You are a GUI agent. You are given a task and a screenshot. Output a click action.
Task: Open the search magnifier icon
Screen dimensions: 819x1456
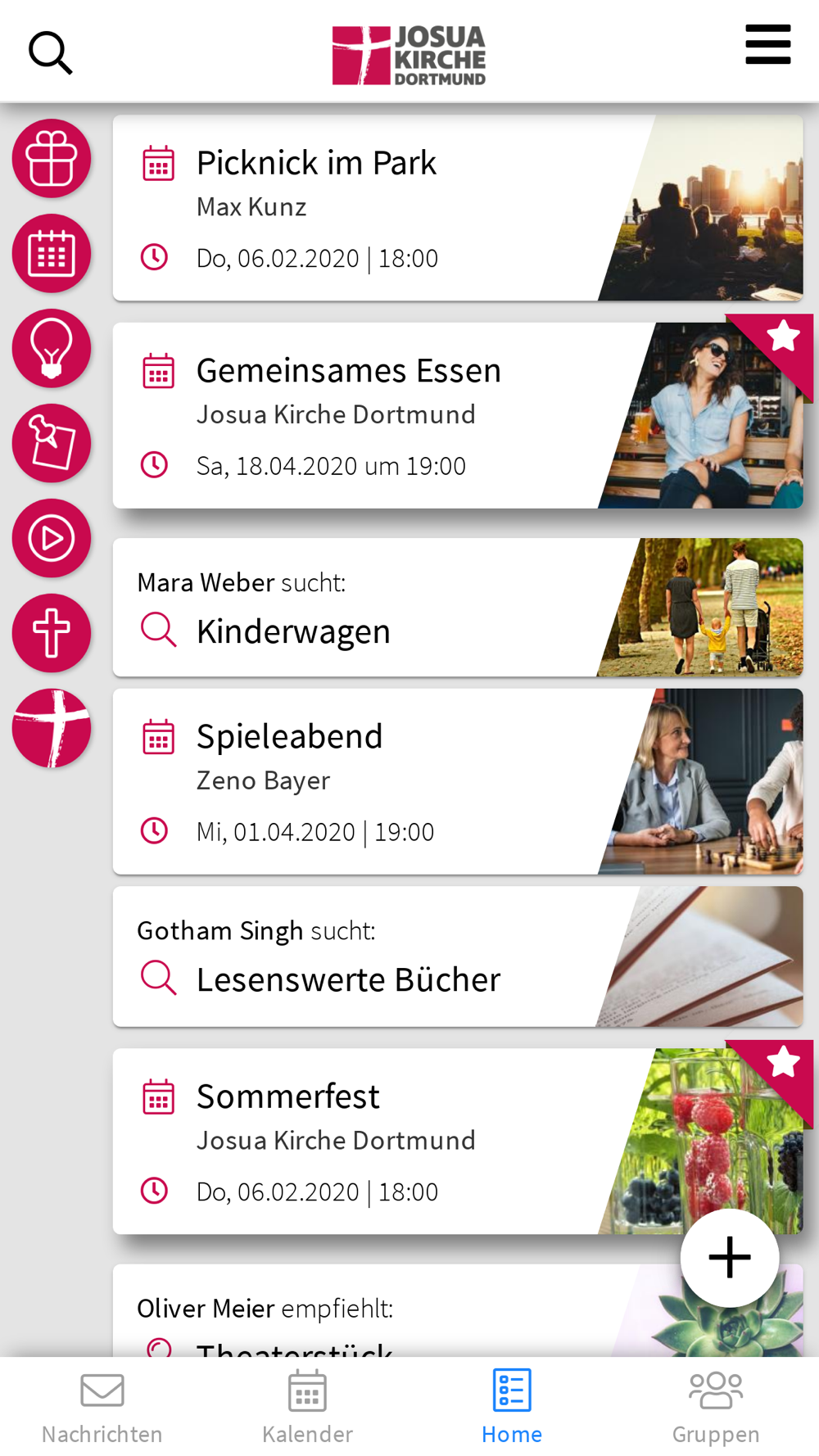point(51,53)
